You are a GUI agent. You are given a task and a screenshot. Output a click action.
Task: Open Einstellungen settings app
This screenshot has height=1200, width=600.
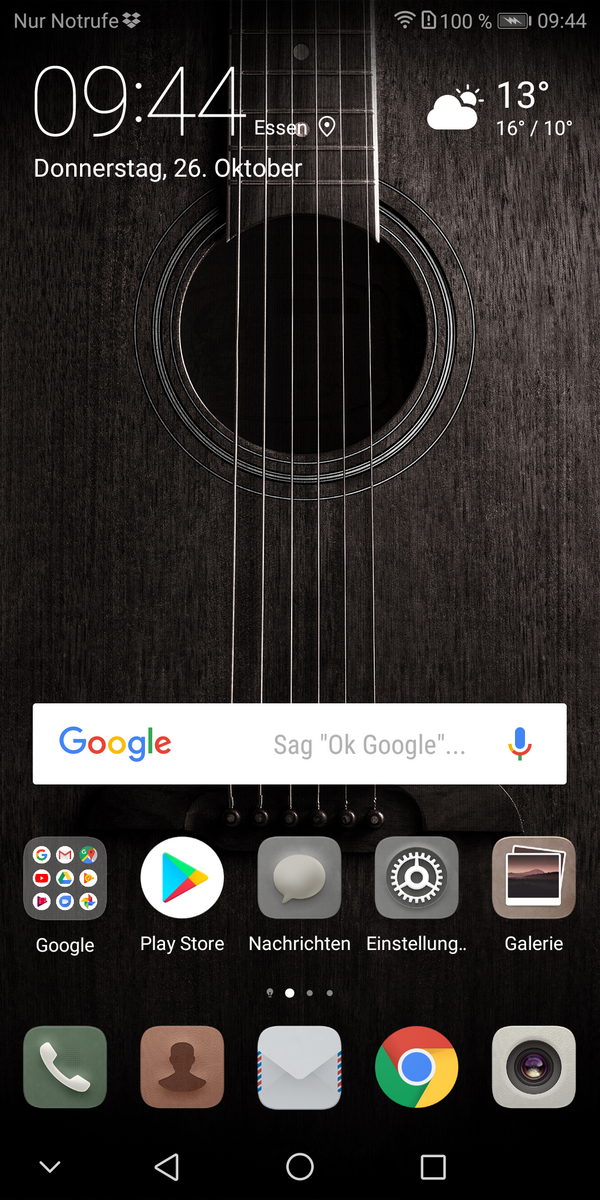click(x=416, y=878)
